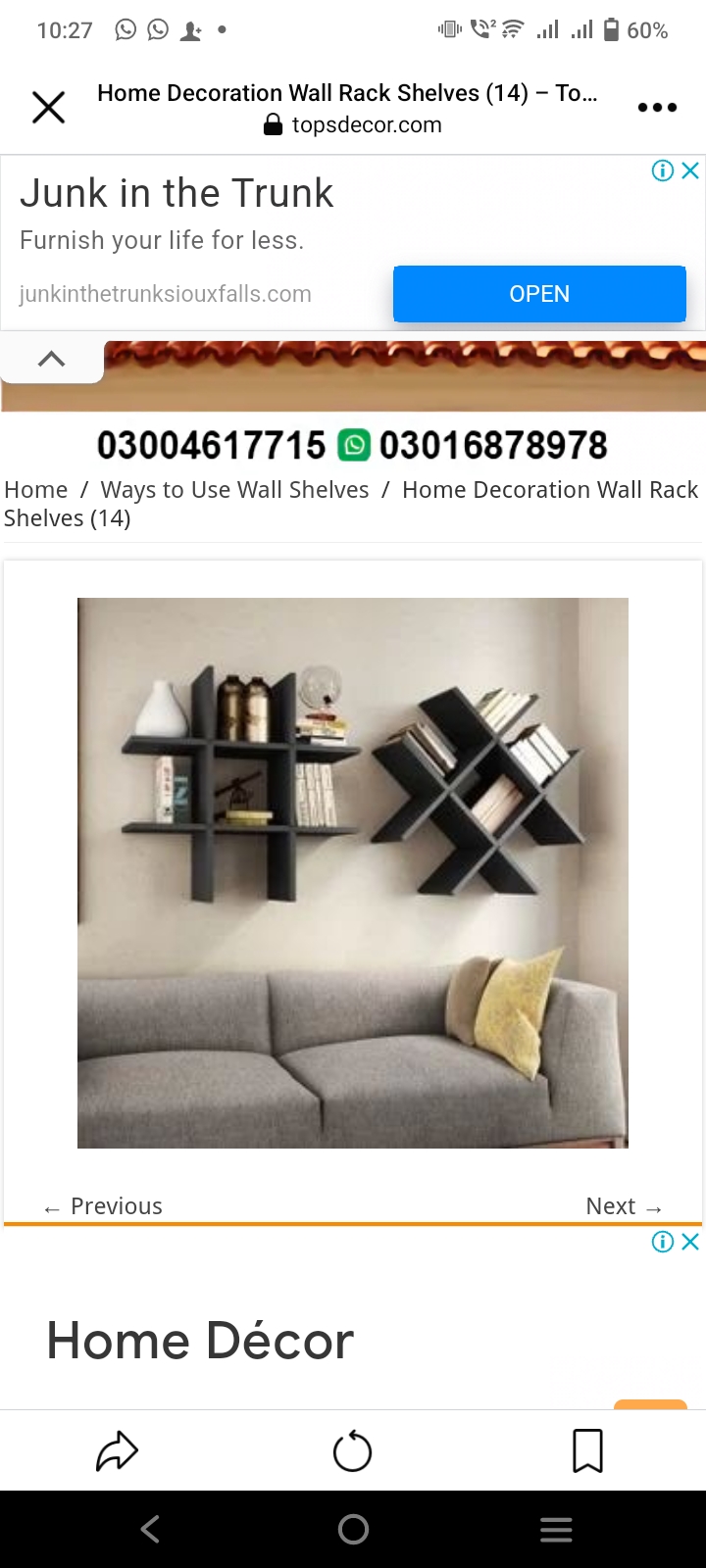Tap the system back button
706x1568 pixels.
click(x=150, y=1529)
